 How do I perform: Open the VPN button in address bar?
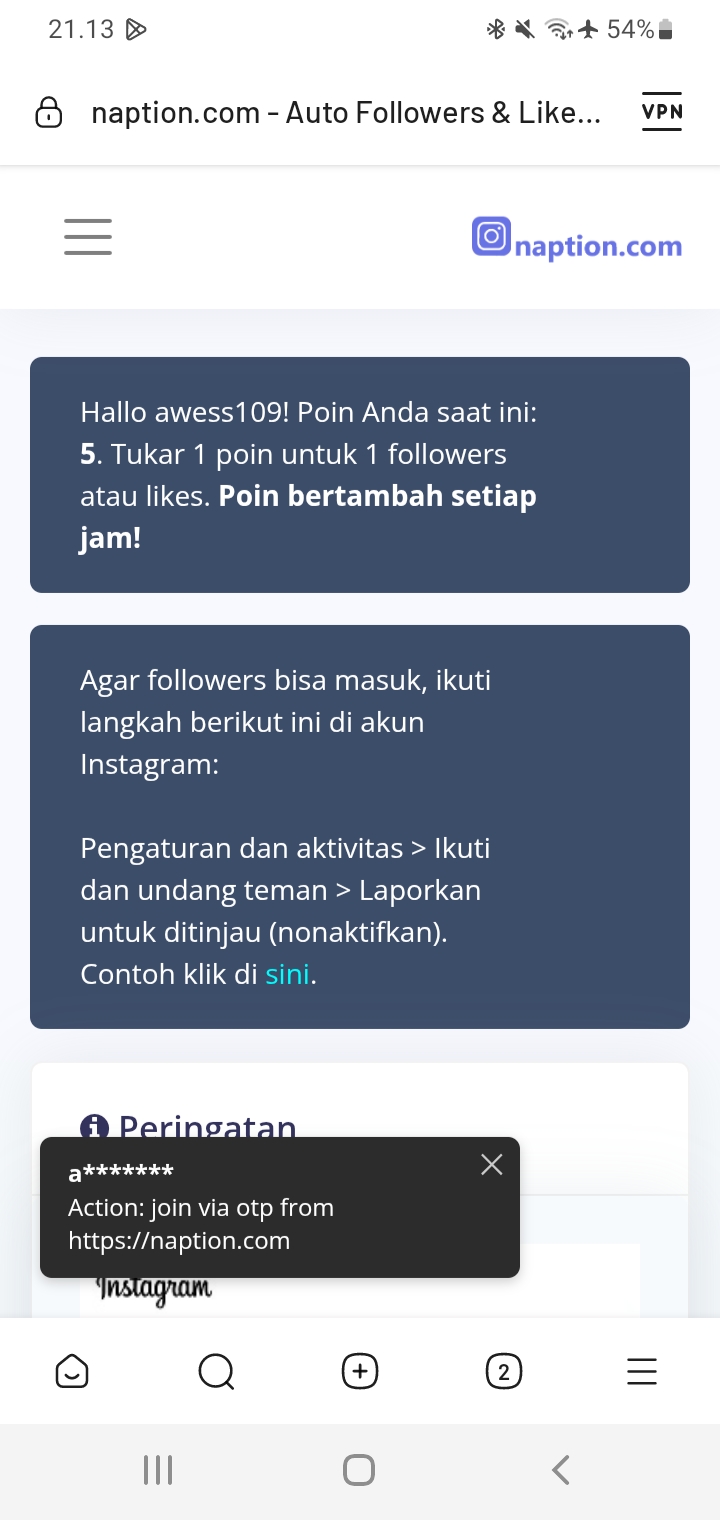(661, 113)
